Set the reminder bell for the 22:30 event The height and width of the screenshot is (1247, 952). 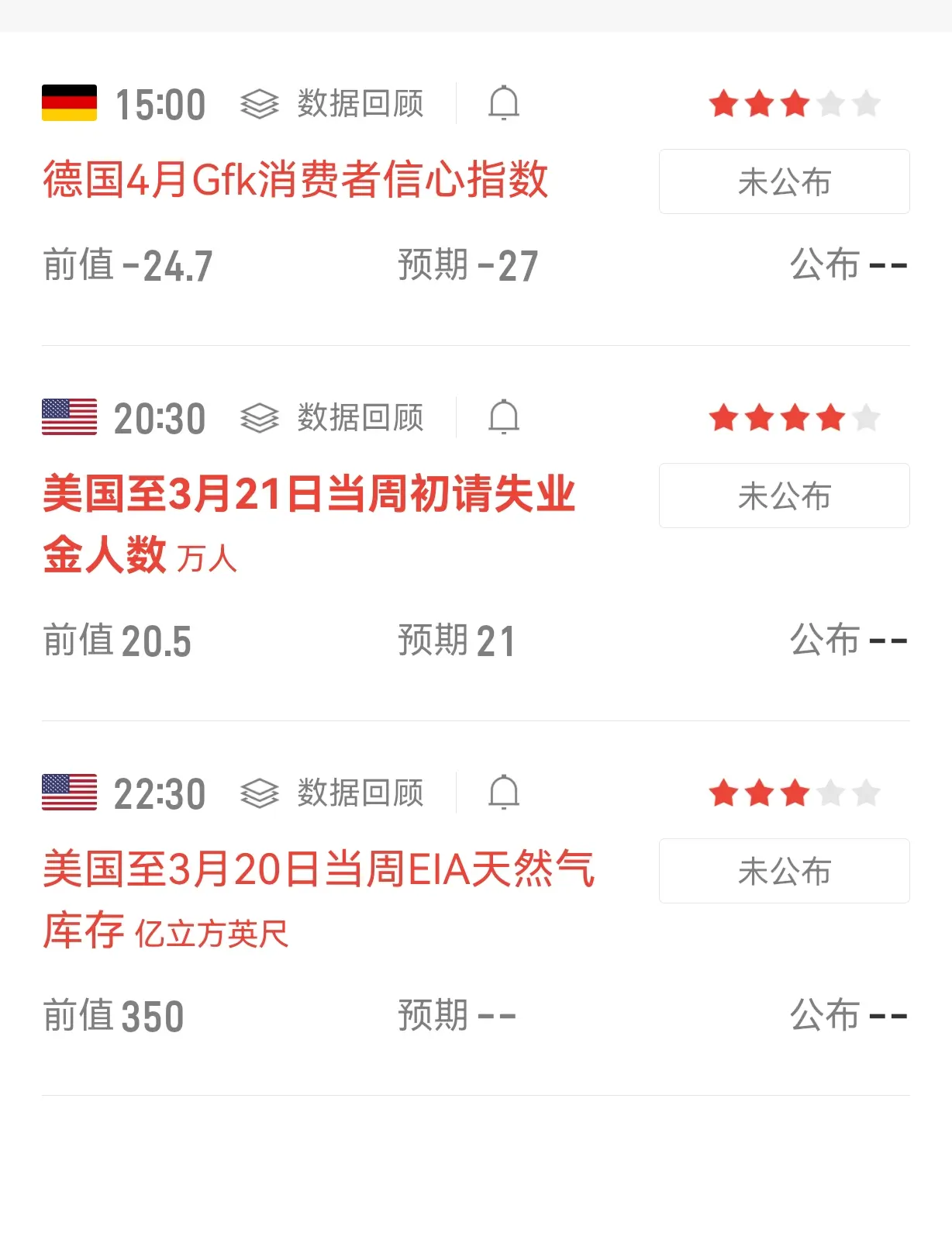pyautogui.click(x=503, y=793)
